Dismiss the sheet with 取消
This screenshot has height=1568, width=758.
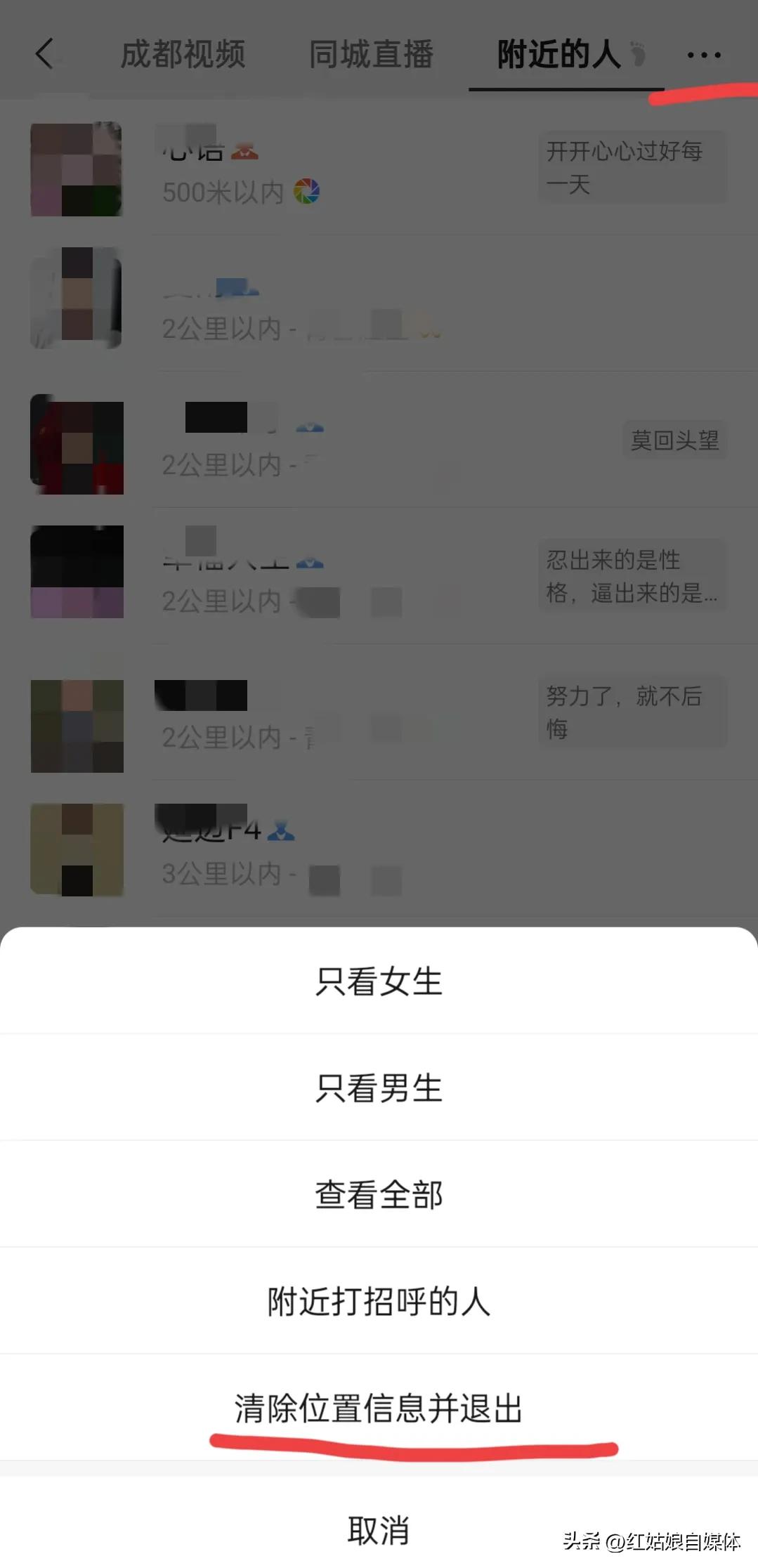tap(379, 1529)
